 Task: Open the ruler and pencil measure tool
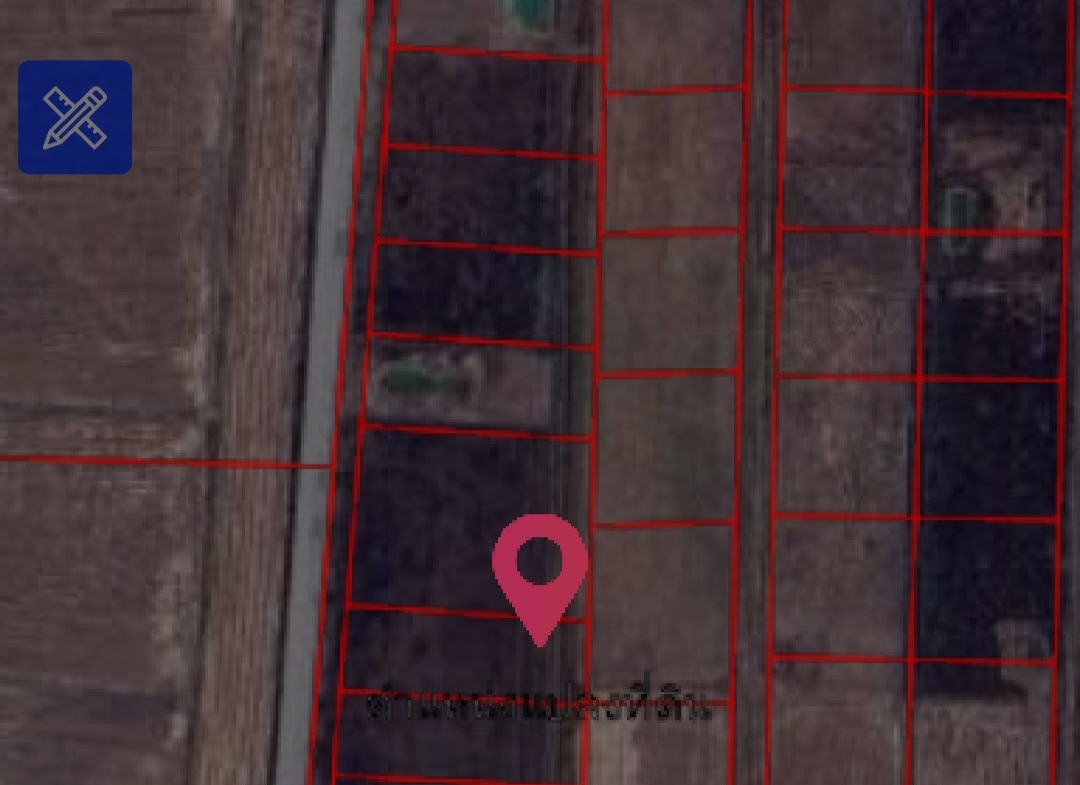coord(75,117)
